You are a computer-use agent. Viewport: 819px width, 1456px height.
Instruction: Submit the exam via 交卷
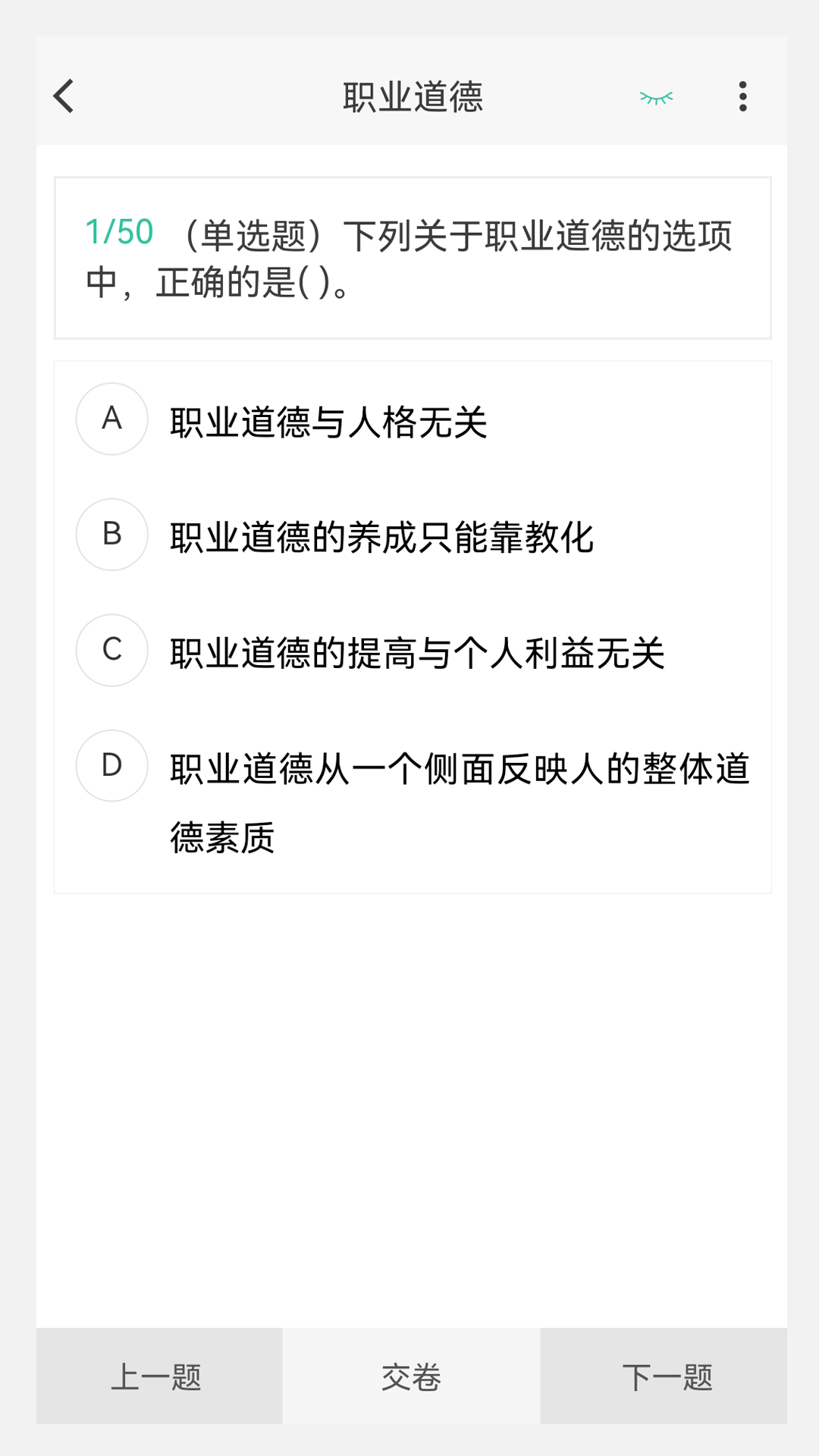(x=413, y=1375)
